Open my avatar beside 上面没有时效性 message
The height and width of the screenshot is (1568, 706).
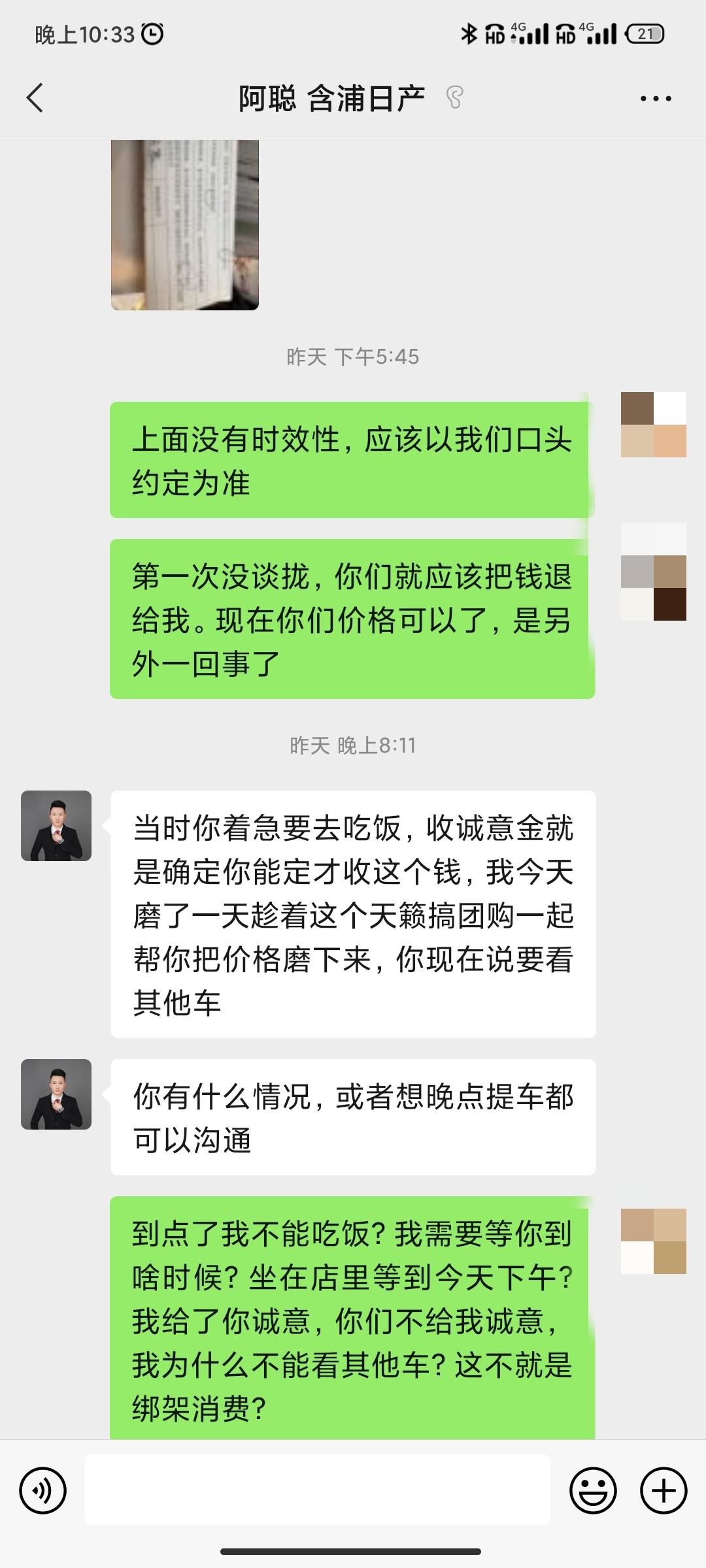[654, 425]
